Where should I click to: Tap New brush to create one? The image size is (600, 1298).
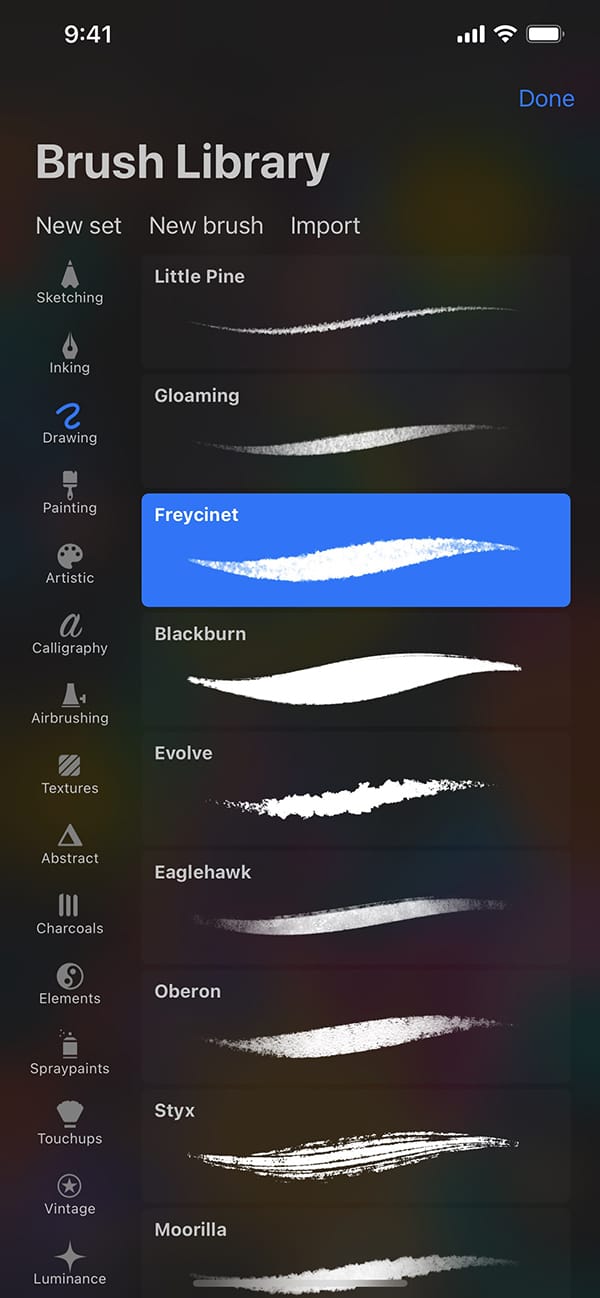206,226
